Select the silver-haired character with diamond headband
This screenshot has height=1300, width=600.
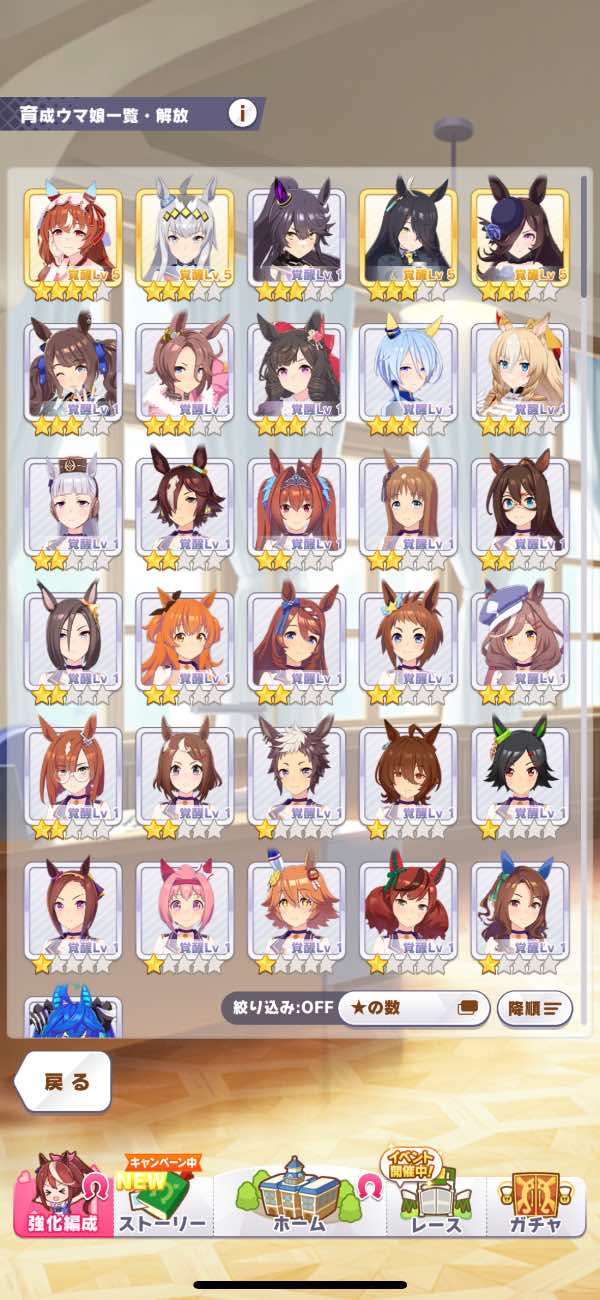tap(185, 238)
